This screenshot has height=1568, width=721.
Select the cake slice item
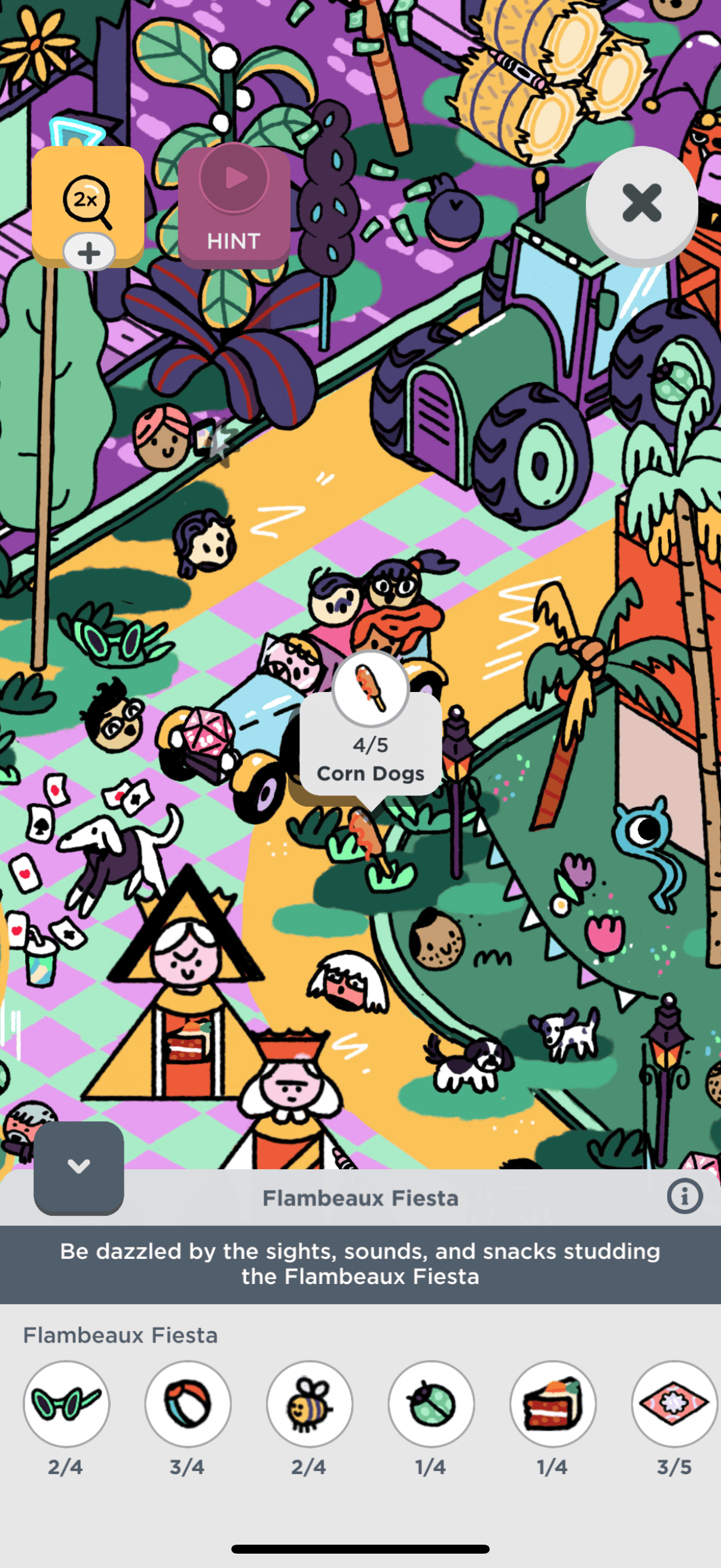(552, 1403)
